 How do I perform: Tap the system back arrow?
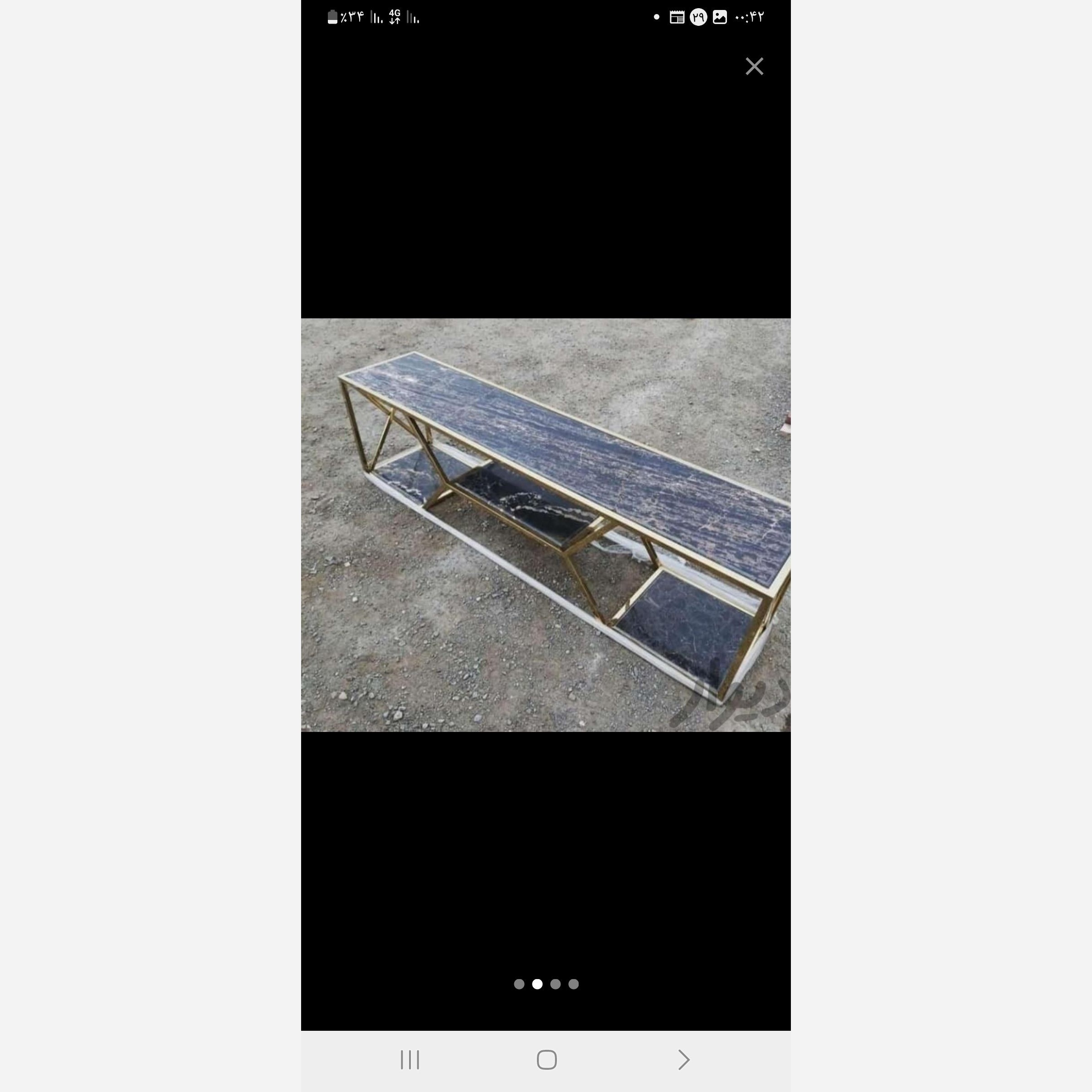(x=683, y=1060)
